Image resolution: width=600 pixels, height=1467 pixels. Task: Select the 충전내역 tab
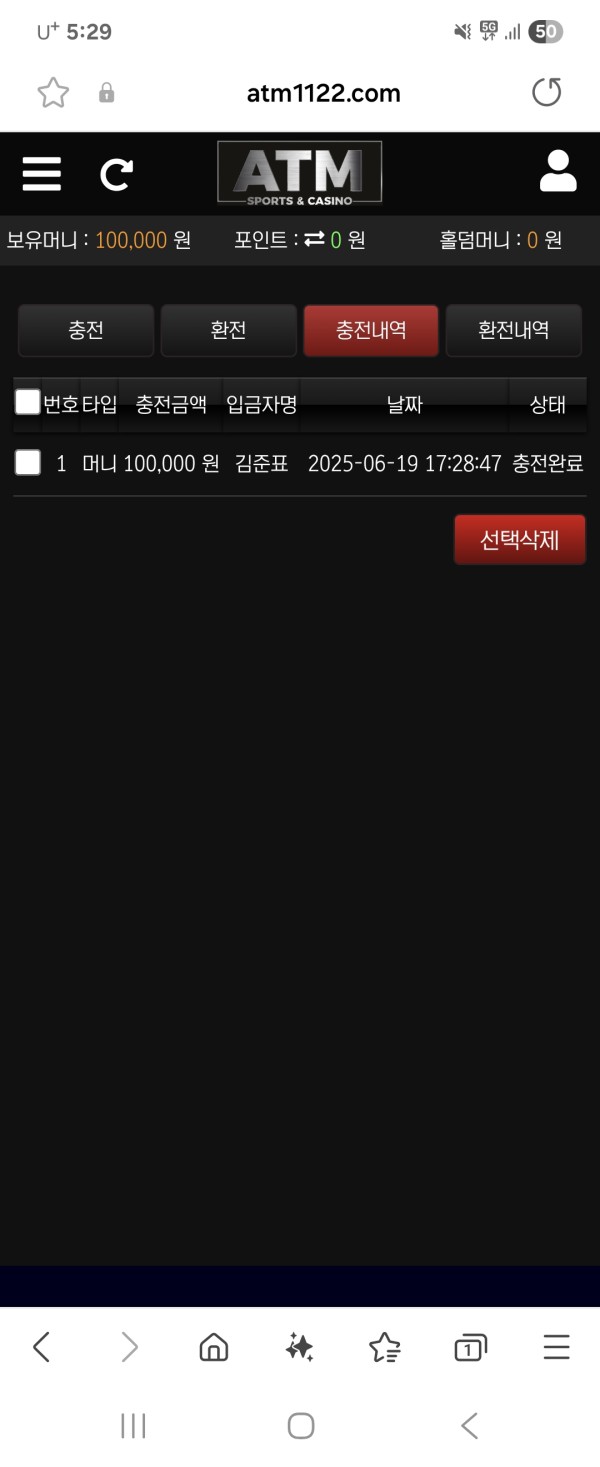tap(371, 331)
